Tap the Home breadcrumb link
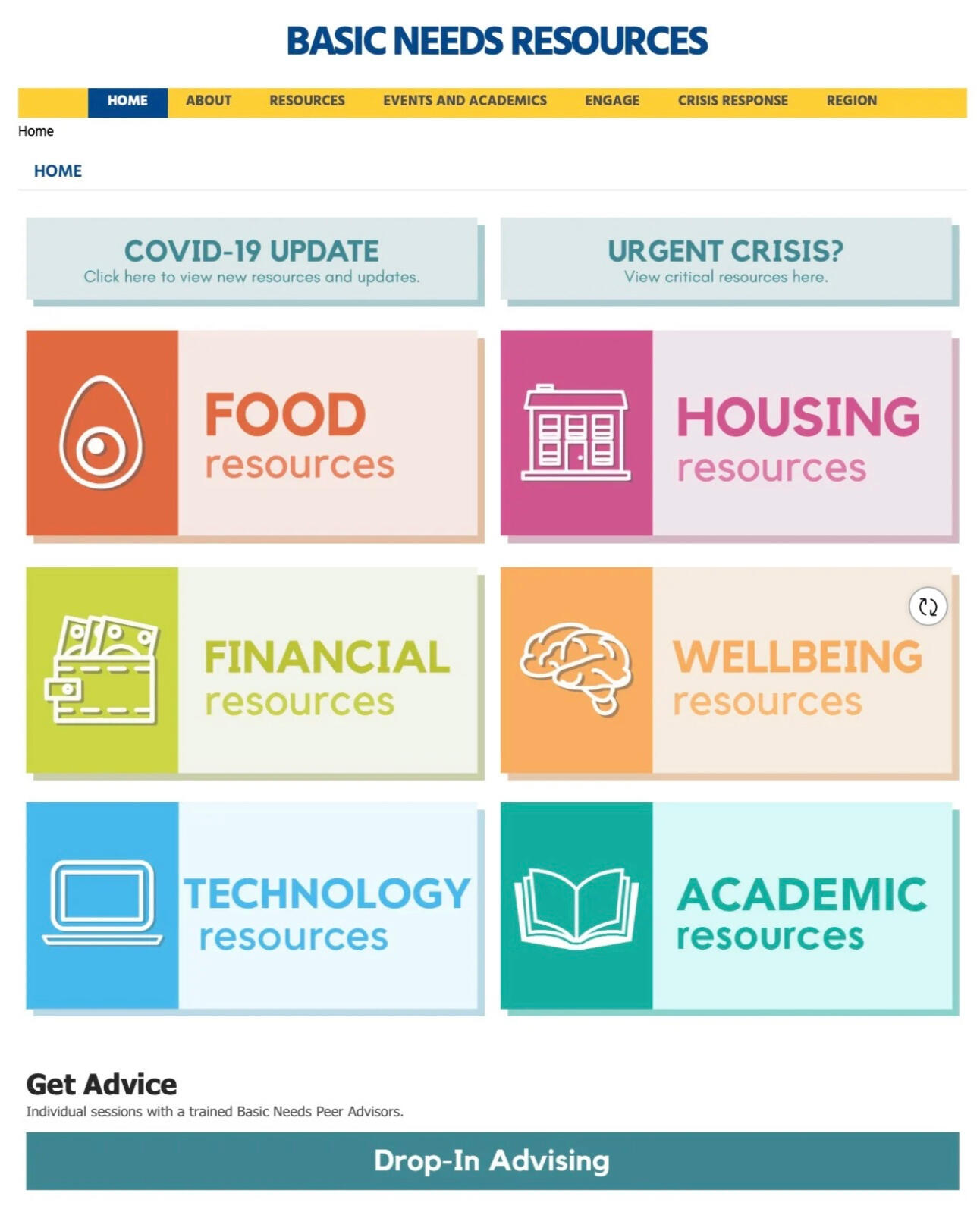980x1209 pixels. point(36,131)
